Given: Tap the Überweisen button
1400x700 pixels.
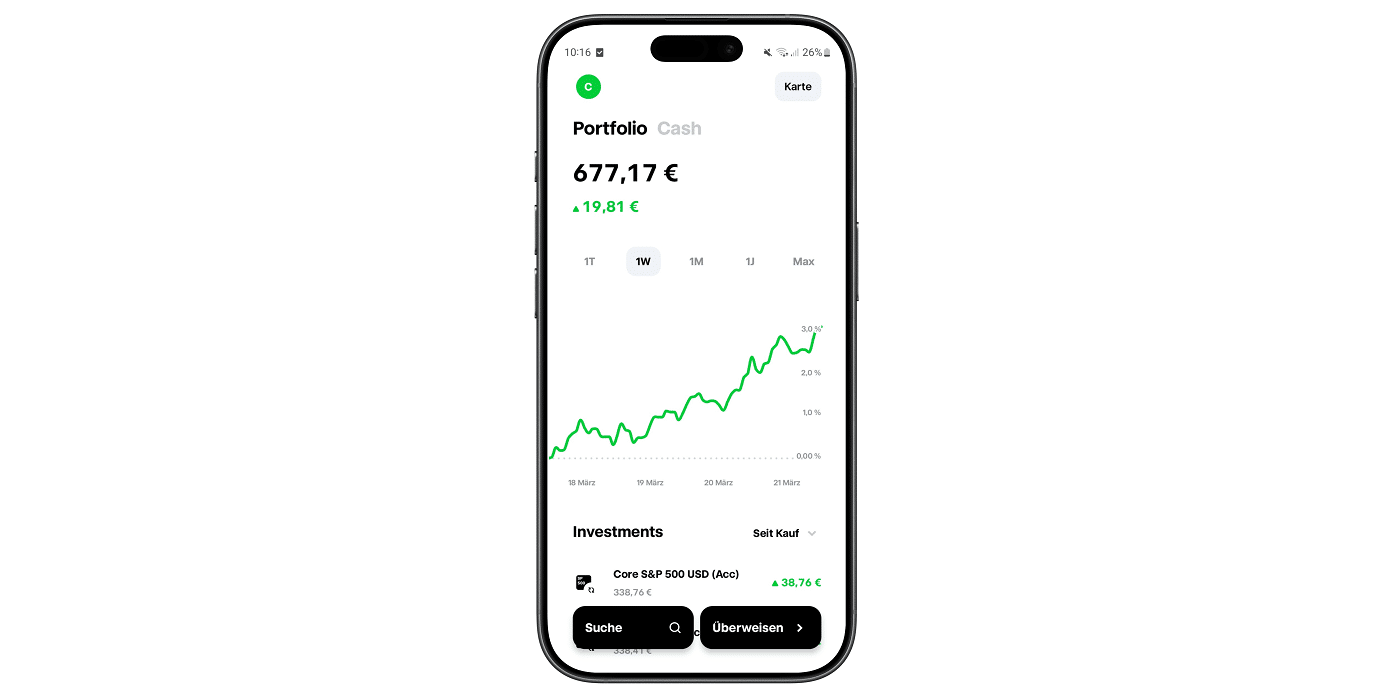Looking at the screenshot, I should pyautogui.click(x=760, y=628).
